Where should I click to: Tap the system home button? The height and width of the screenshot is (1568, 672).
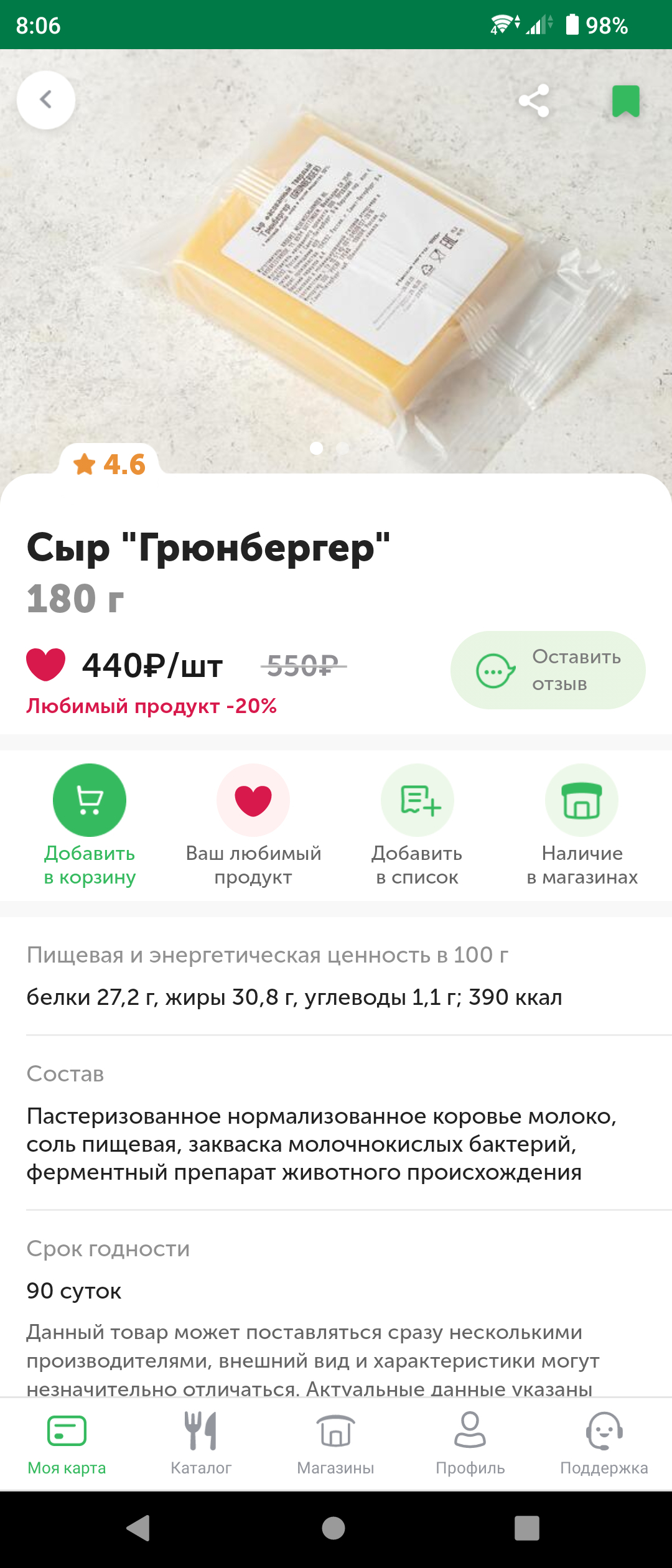click(x=334, y=1528)
